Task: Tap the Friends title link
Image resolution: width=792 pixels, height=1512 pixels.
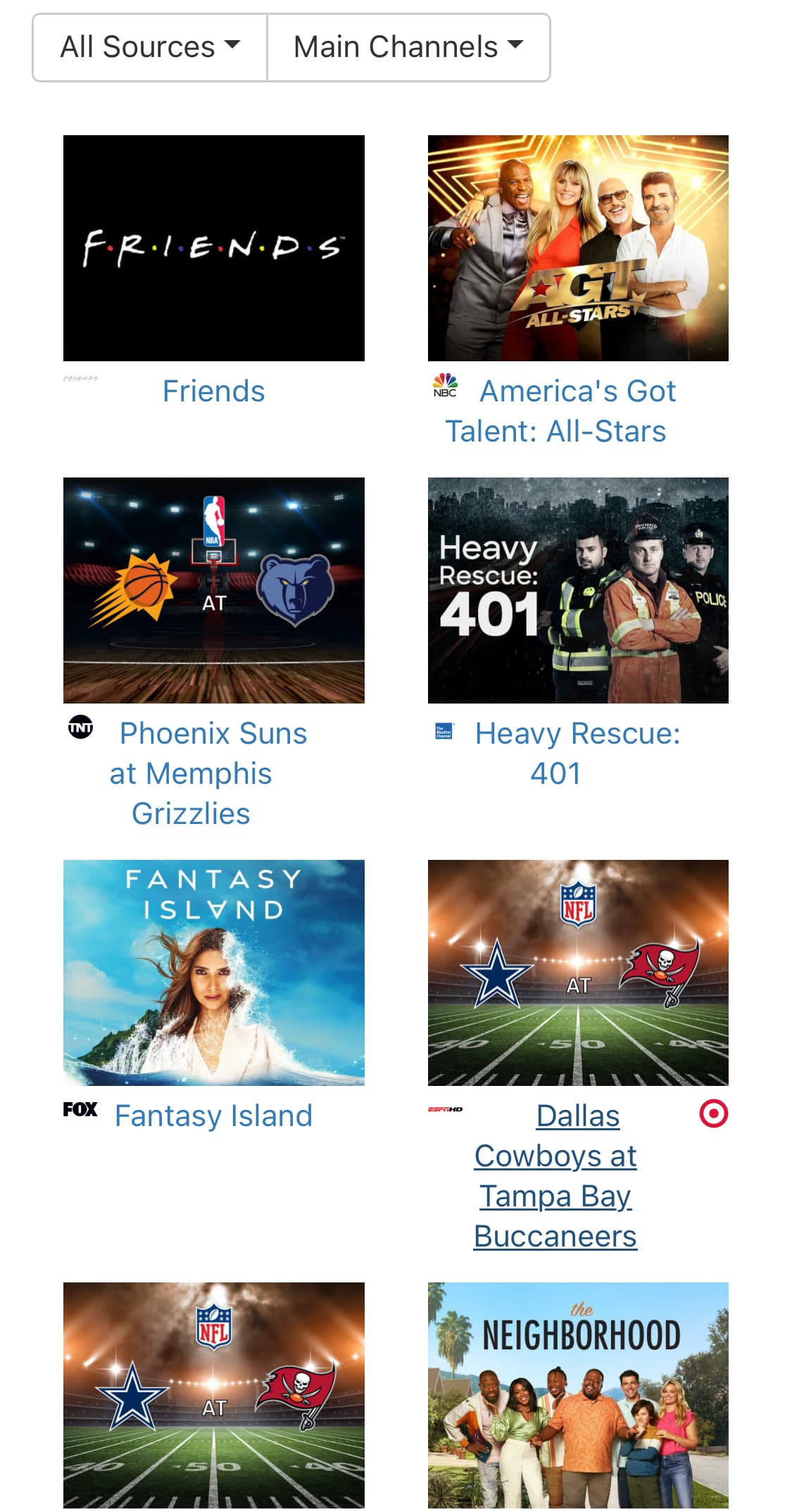Action: (213, 392)
